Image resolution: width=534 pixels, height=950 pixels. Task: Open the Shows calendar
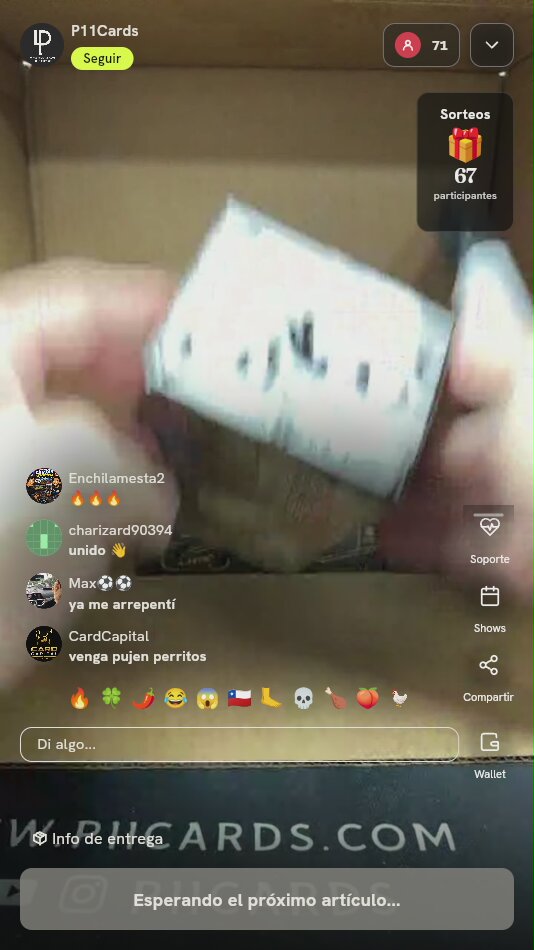[x=489, y=608]
